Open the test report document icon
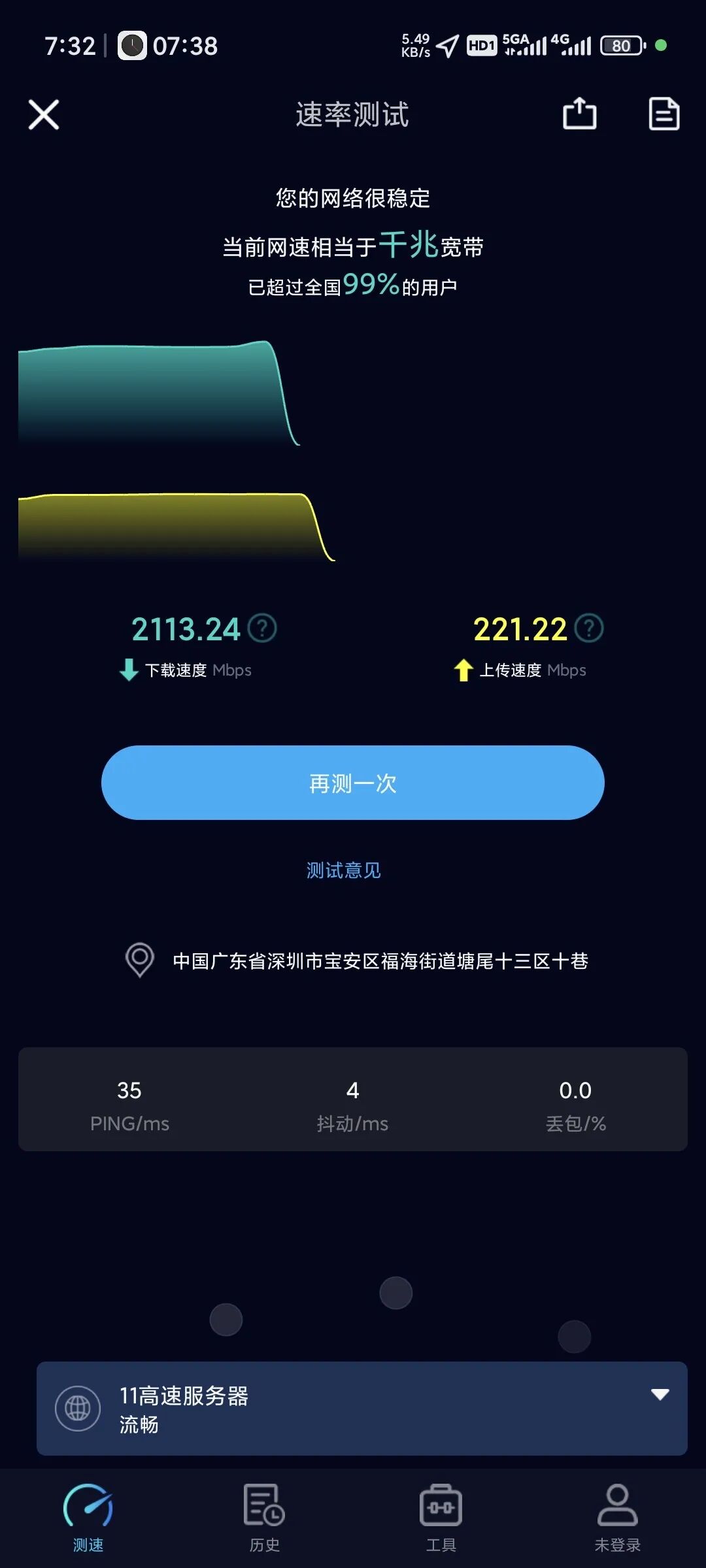 664,114
